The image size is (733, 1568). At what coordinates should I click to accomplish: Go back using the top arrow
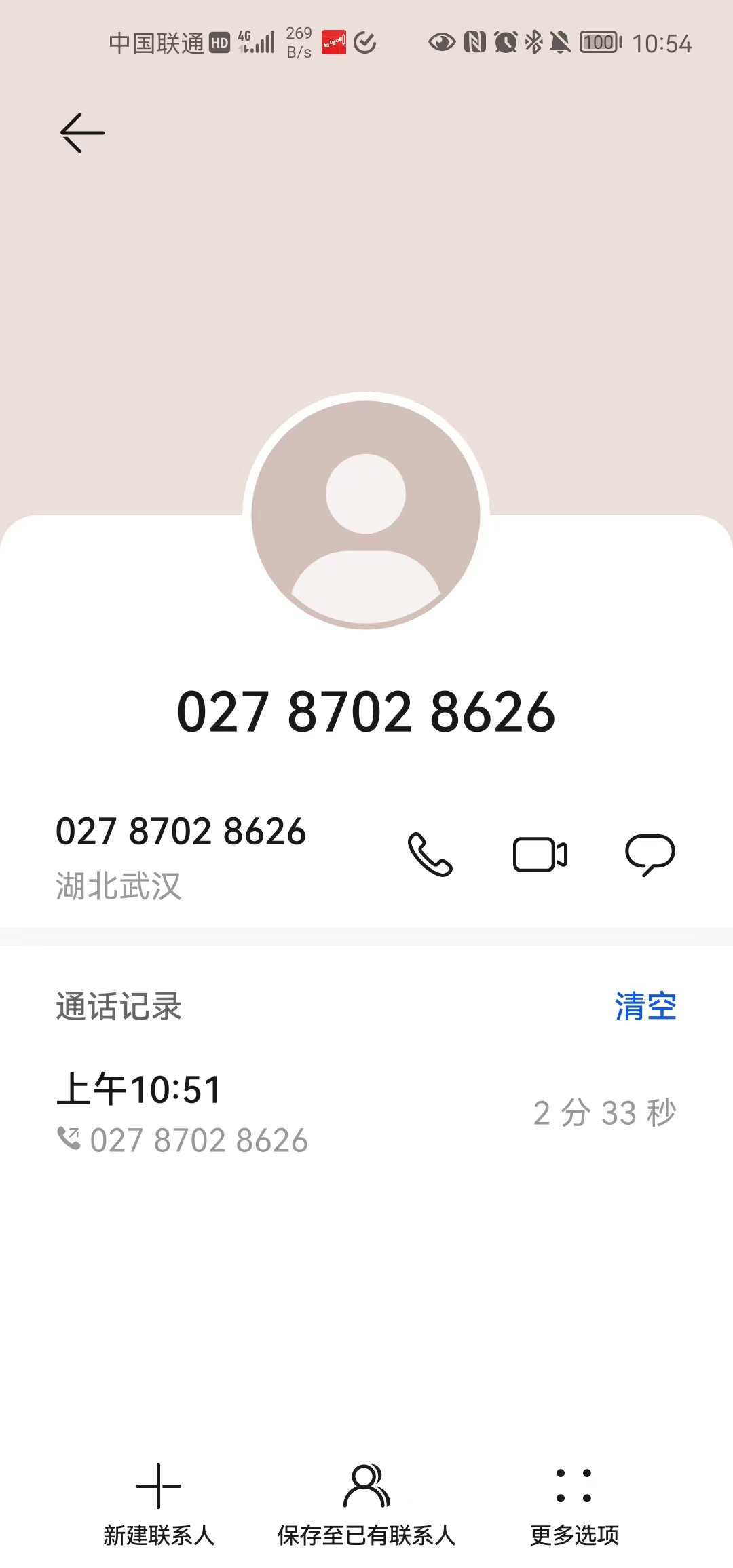pyautogui.click(x=82, y=133)
